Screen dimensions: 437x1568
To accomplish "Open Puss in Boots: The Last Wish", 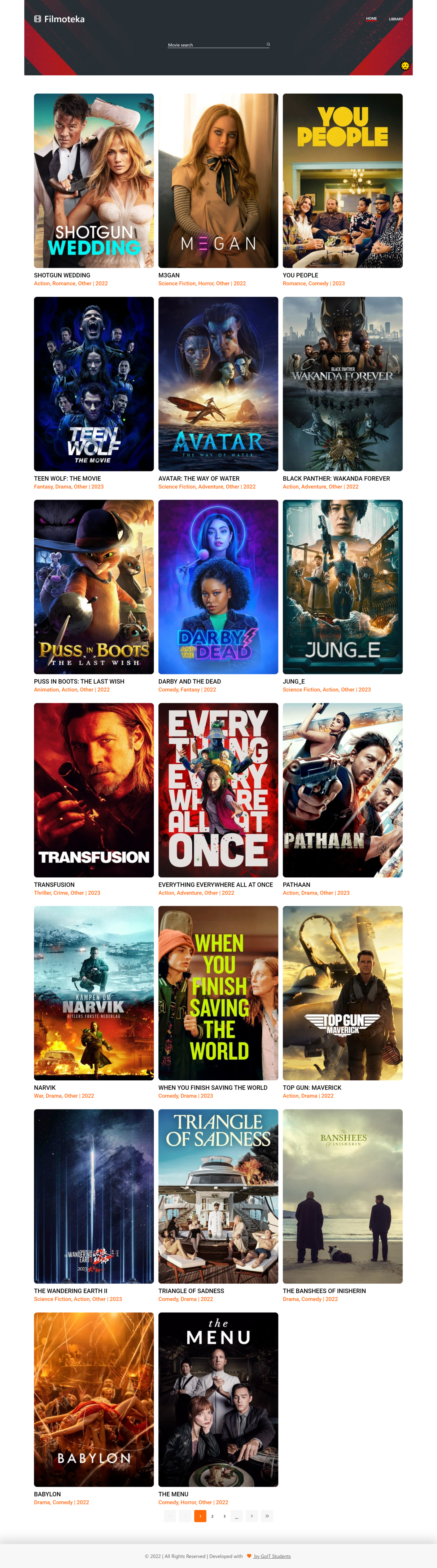I will (x=94, y=587).
